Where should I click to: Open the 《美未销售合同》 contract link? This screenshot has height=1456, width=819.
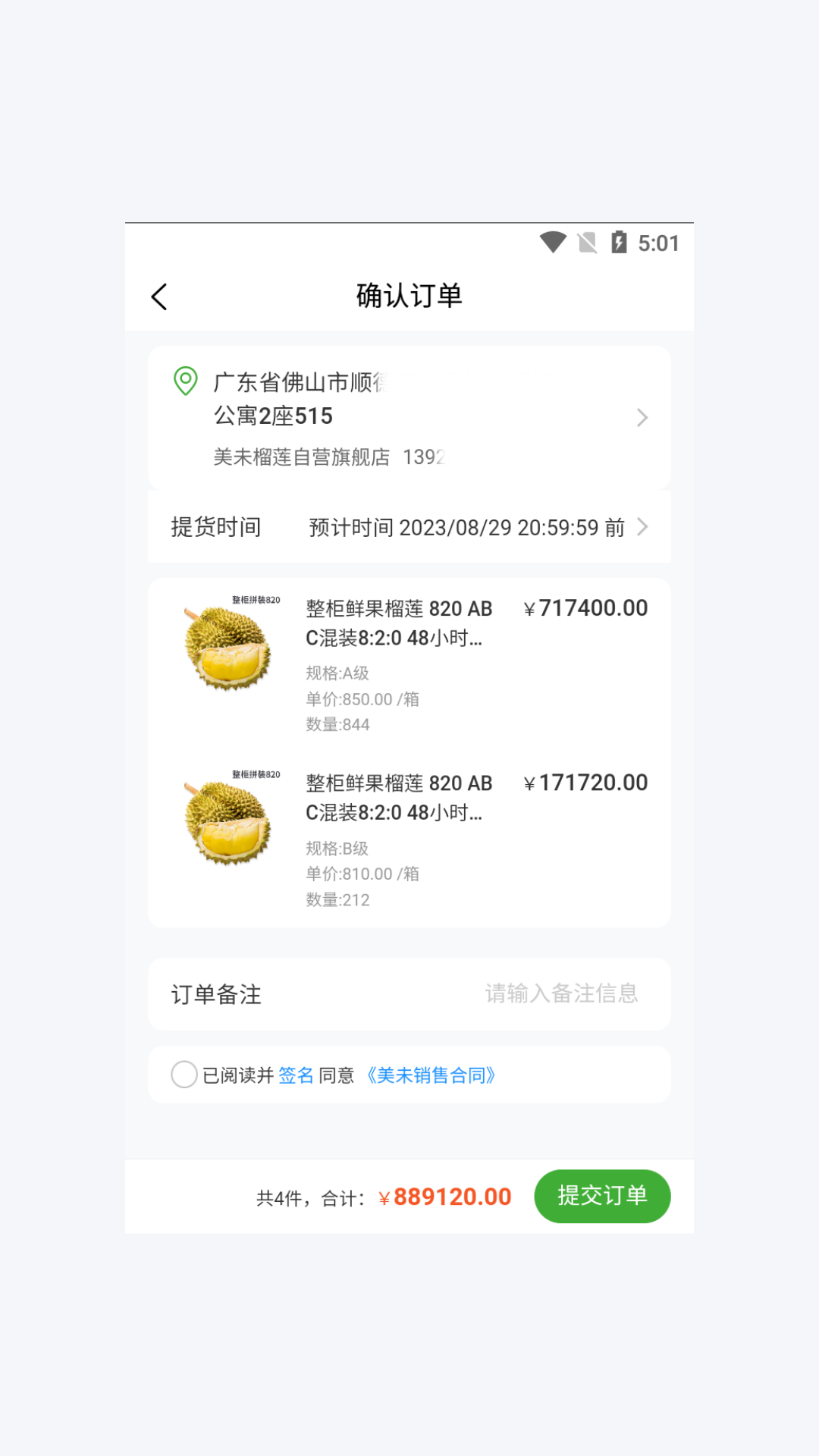coord(431,1075)
